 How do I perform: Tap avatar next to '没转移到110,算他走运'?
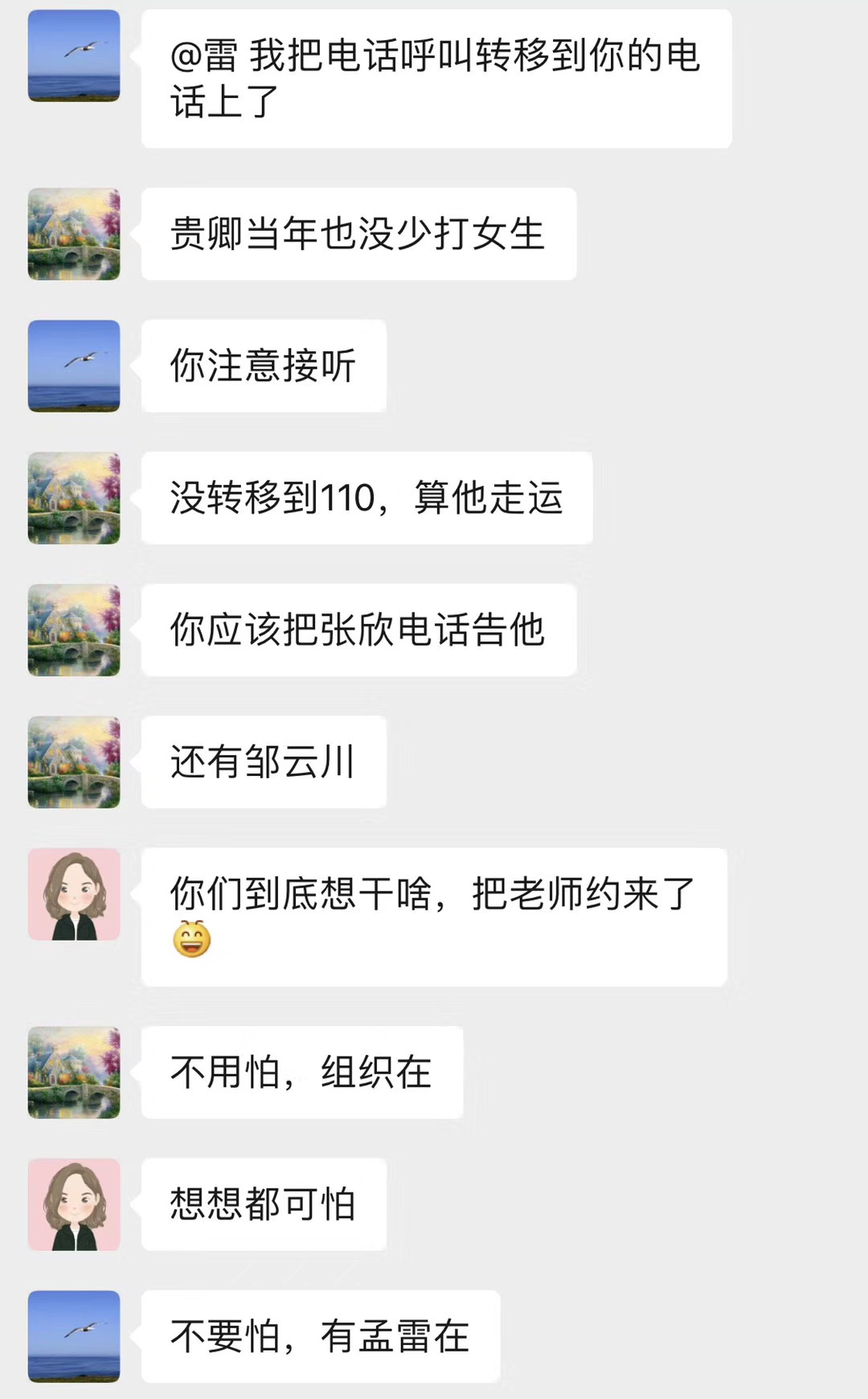pyautogui.click(x=74, y=498)
